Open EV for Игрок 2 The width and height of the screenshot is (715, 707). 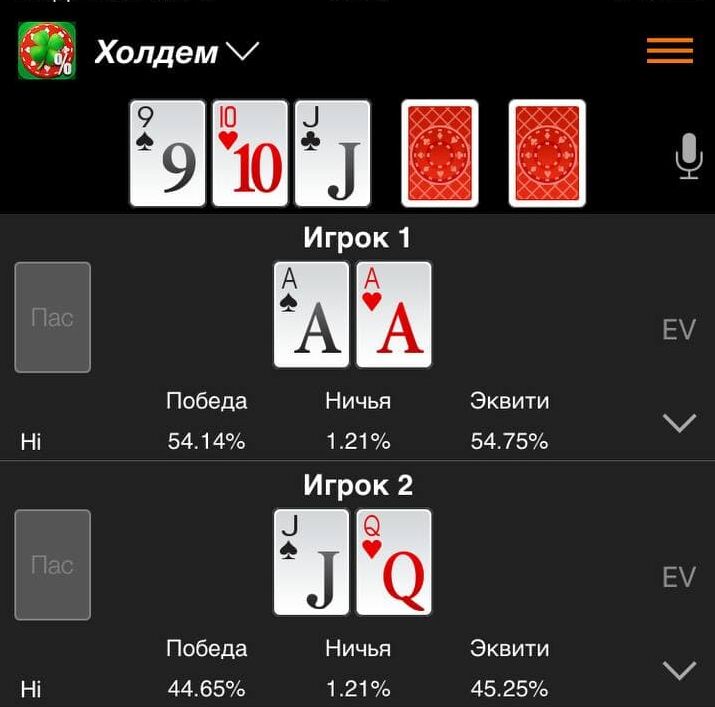click(x=678, y=577)
